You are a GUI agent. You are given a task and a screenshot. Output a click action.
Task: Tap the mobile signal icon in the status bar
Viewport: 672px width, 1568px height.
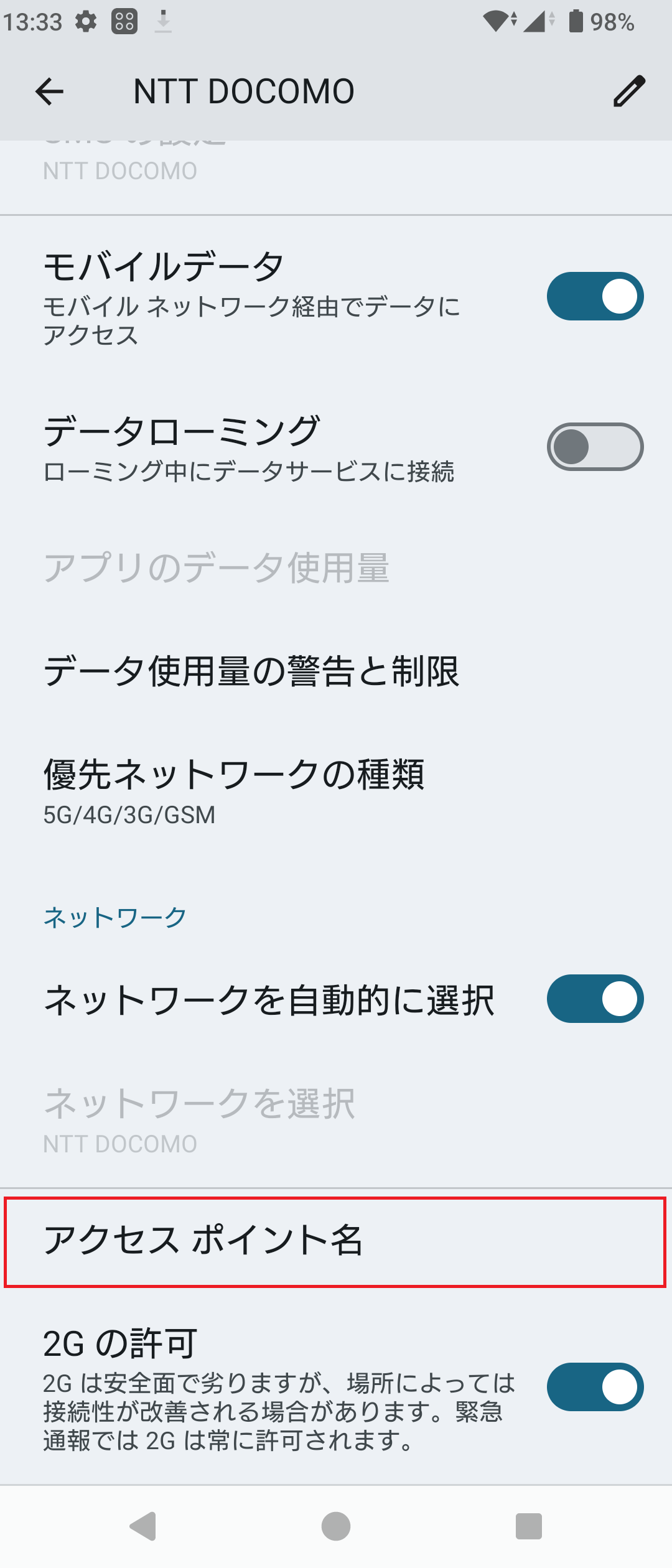click(535, 21)
